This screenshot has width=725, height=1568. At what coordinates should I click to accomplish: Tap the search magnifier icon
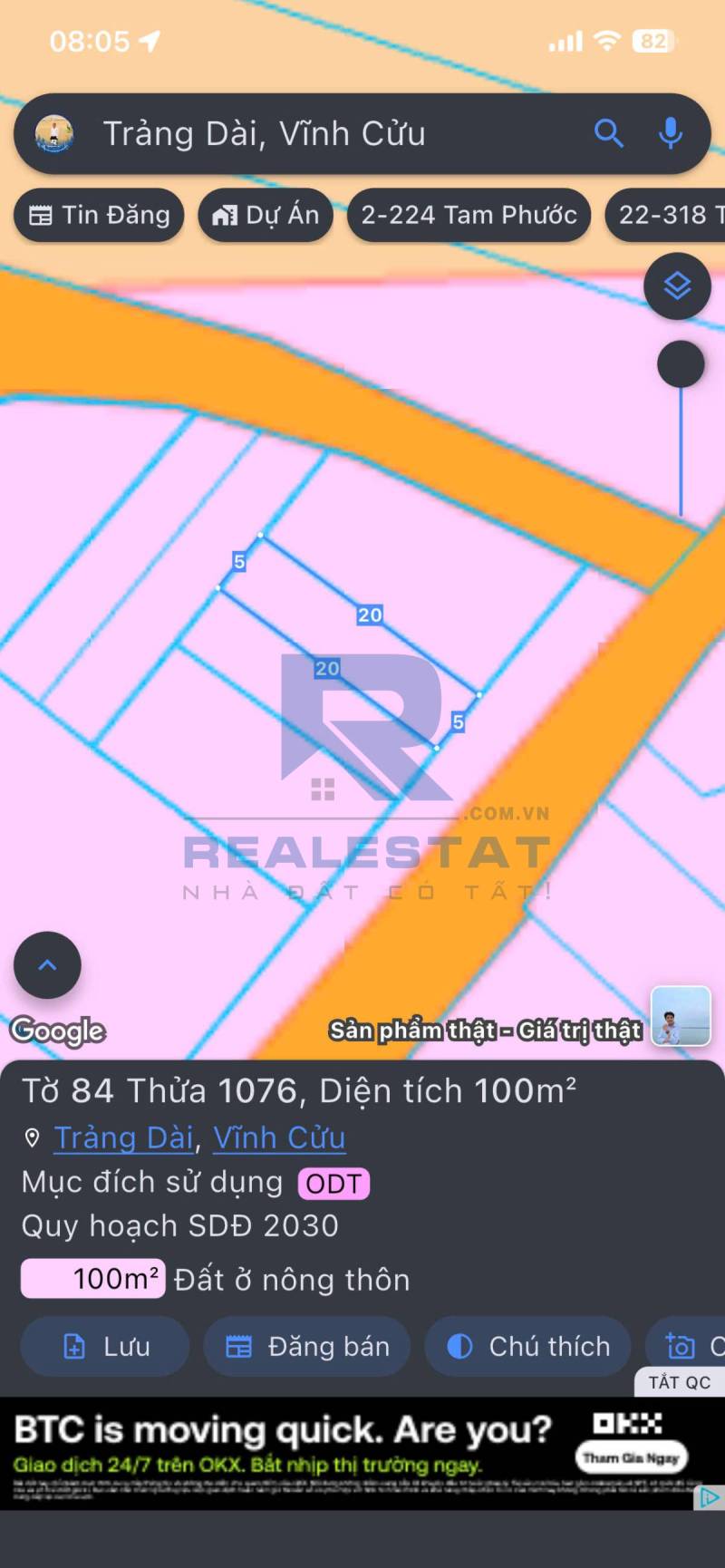[x=609, y=134]
